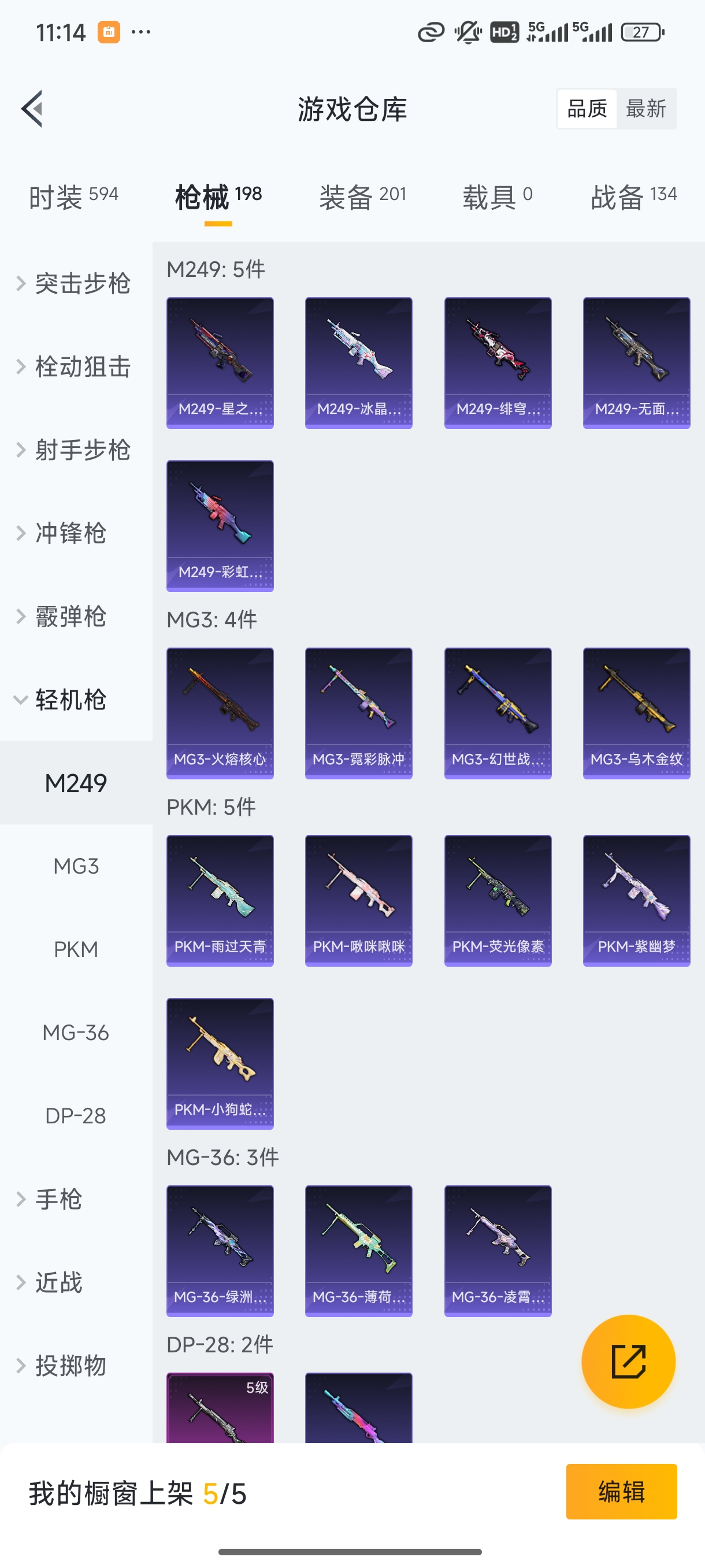Viewport: 705px width, 1568px height.
Task: Collapse the 轻机枪 category
Action: 74,700
